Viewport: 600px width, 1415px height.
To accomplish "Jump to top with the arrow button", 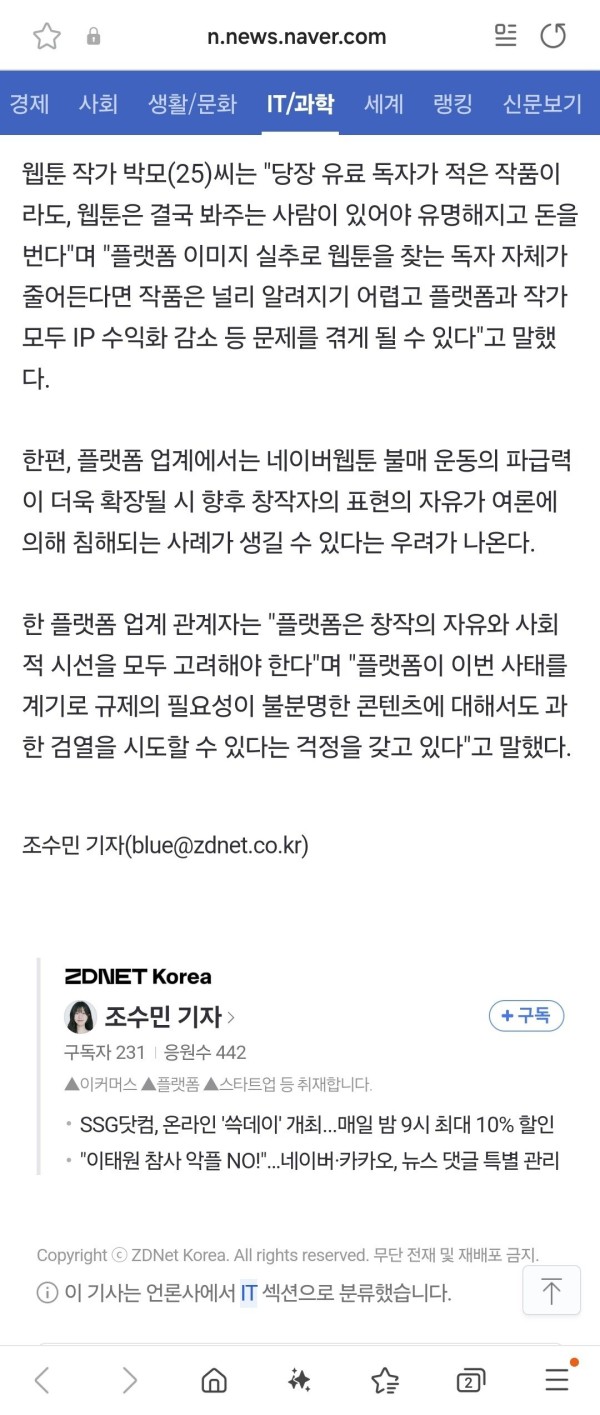I will pyautogui.click(x=551, y=1291).
